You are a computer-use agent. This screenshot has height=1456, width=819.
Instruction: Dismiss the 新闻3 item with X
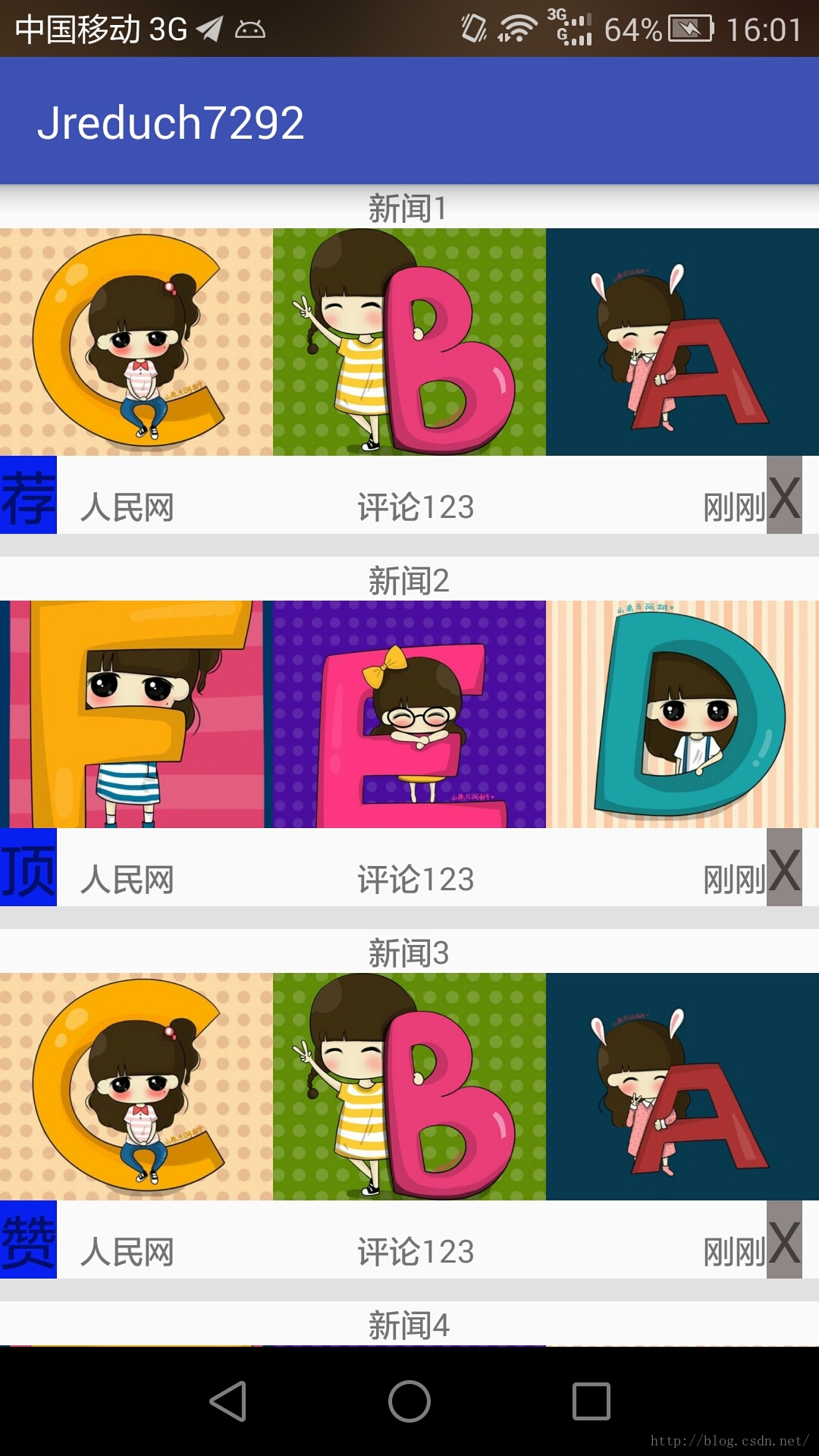click(784, 1240)
